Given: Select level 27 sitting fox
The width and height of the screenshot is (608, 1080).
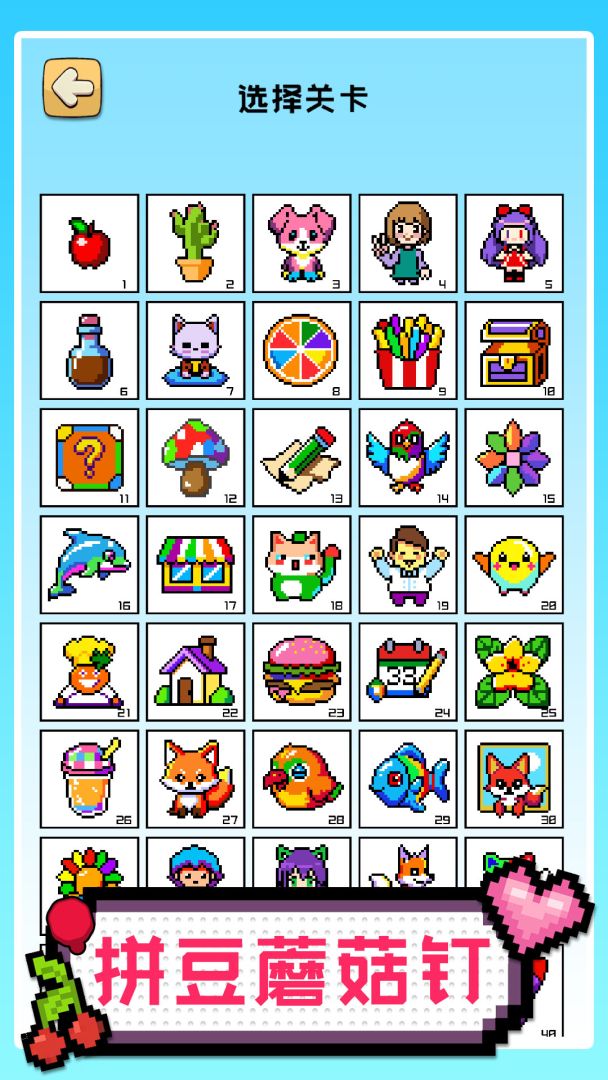Looking at the screenshot, I should click(196, 778).
